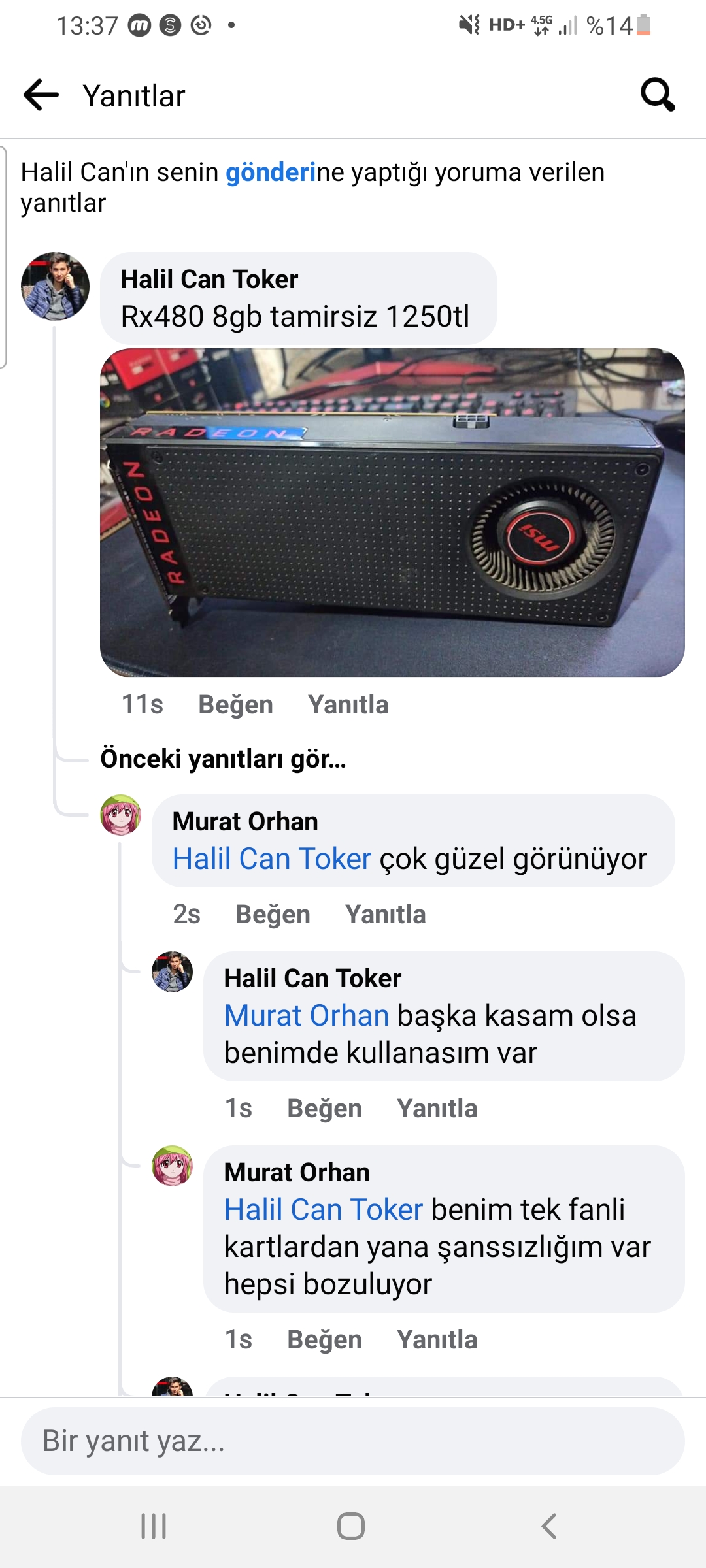Reply to the Rx480 8gb tamirsiz comment
Image resolution: width=706 pixels, height=1568 pixels.
click(348, 705)
